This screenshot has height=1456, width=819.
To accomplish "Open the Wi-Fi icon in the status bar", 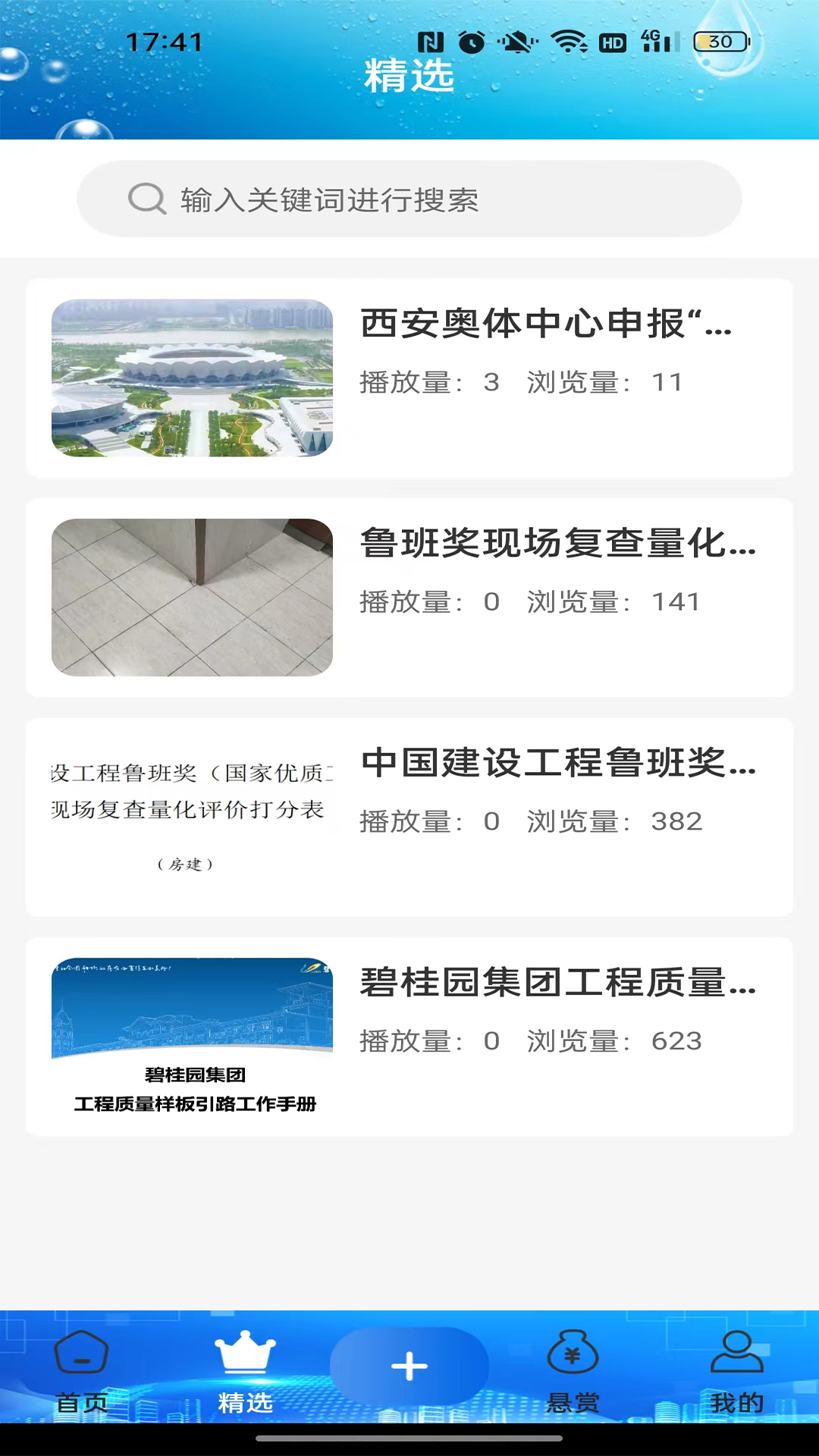I will tap(570, 42).
